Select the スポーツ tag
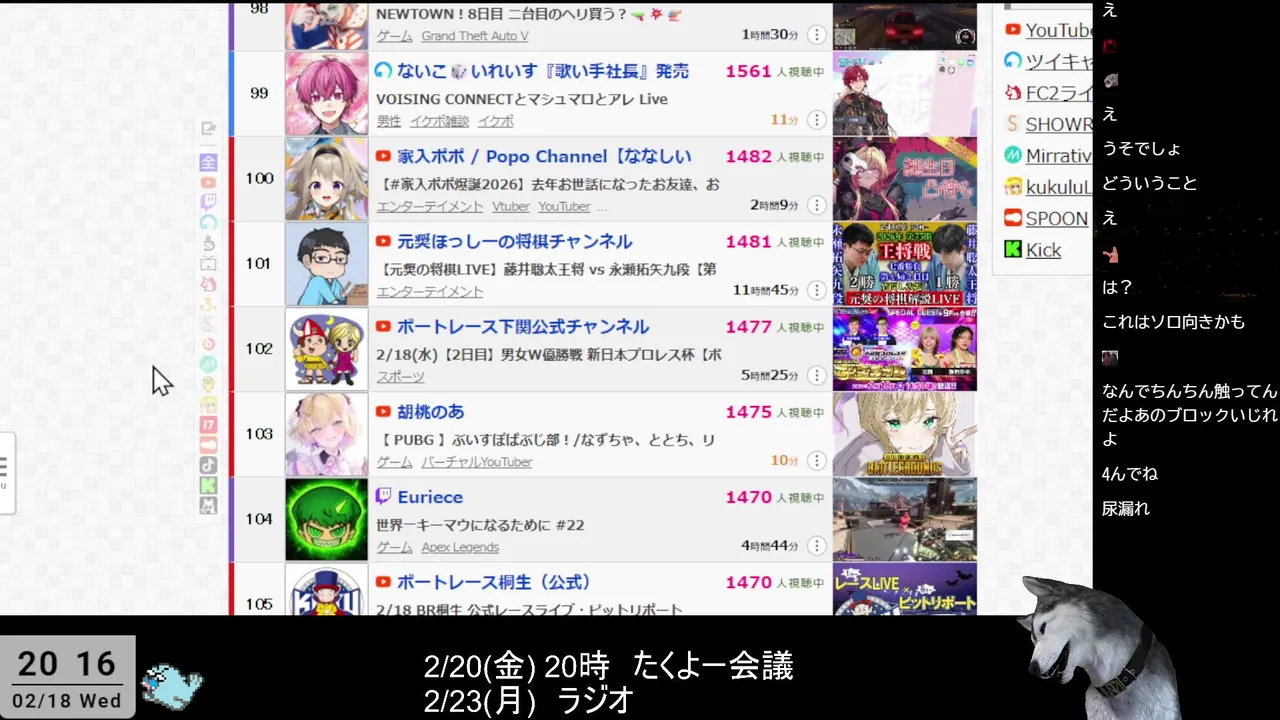This screenshot has height=720, width=1280. 400,377
